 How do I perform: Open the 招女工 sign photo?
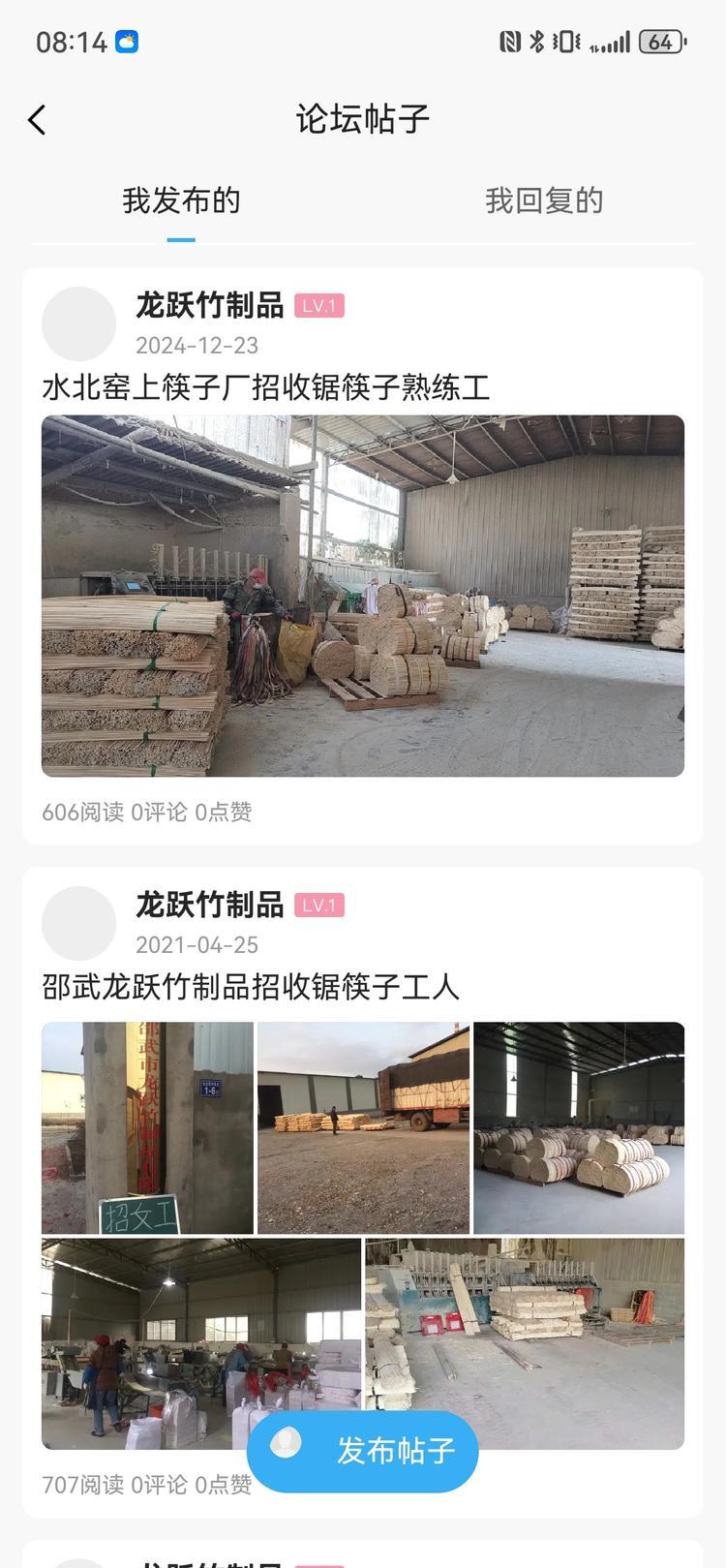[x=147, y=1127]
